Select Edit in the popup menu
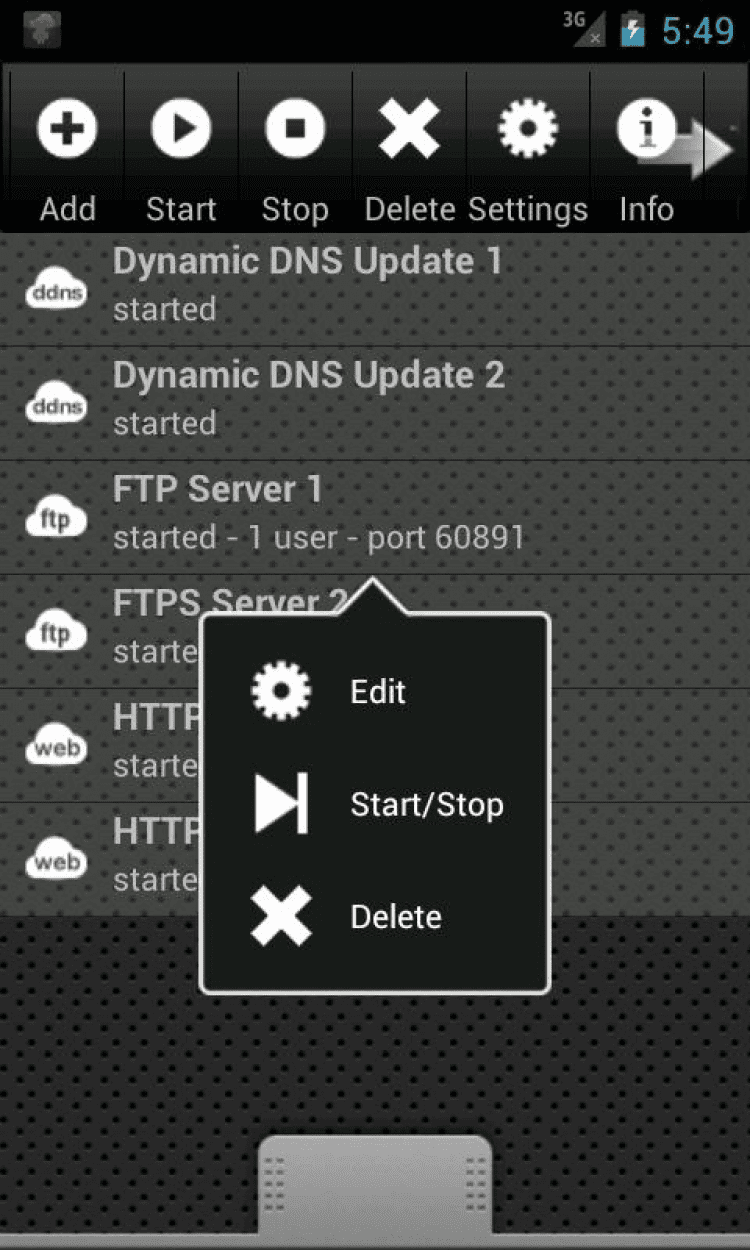The width and height of the screenshot is (750, 1250). pos(376,691)
